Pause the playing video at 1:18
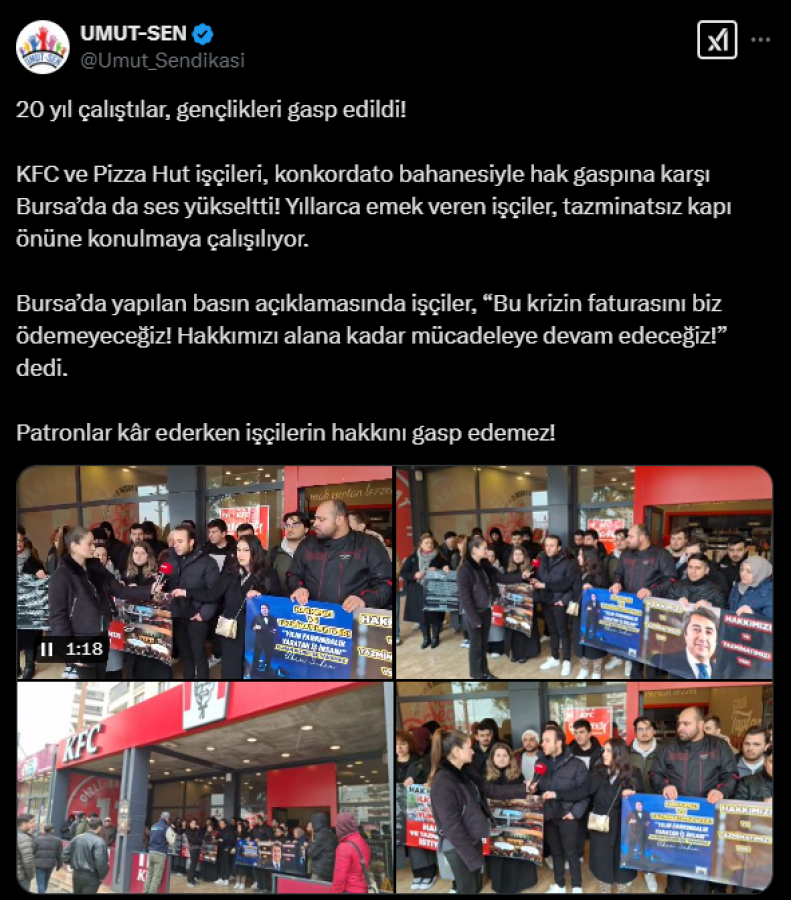Viewport: 791px width, 900px height. (47, 649)
